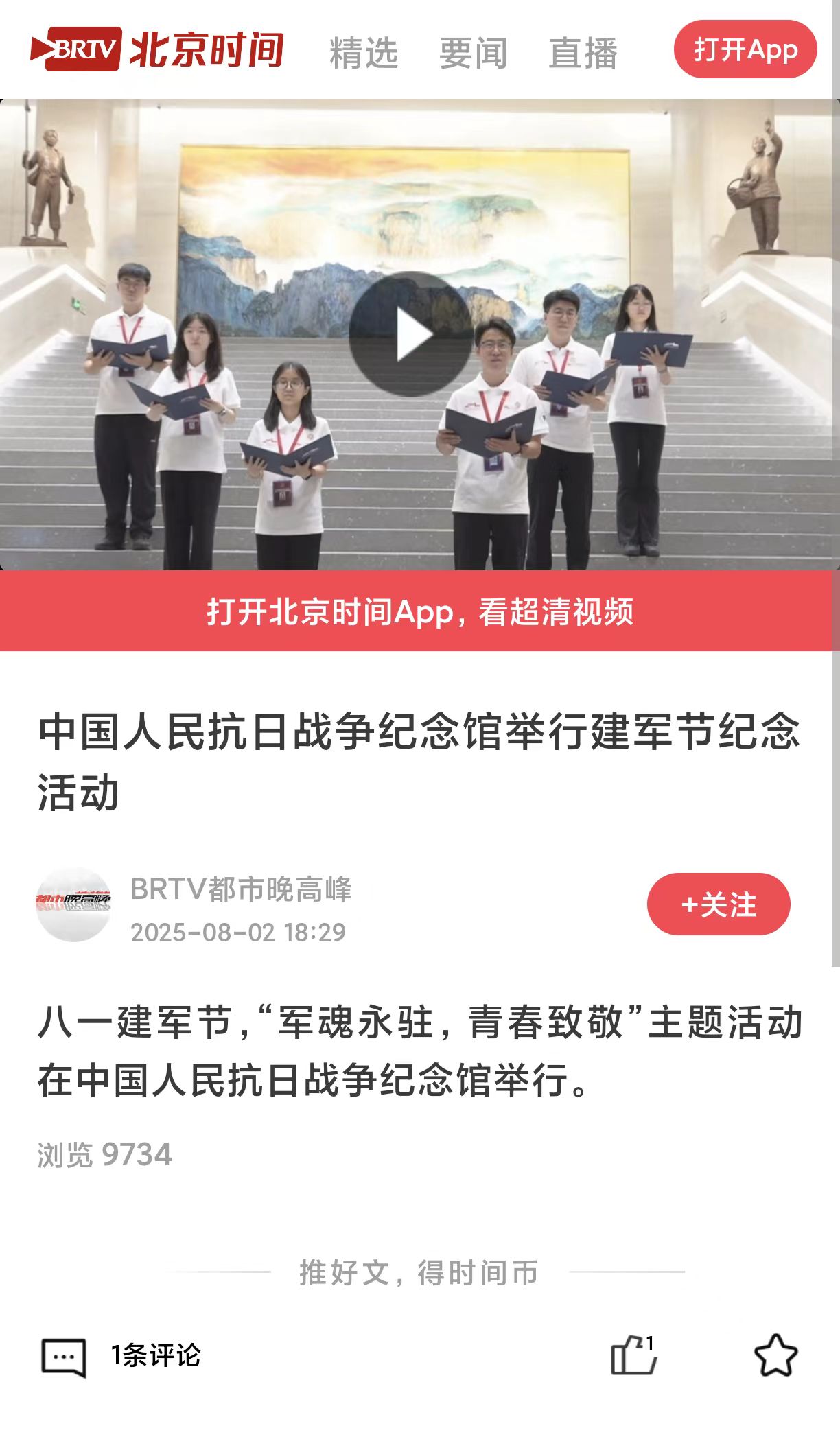Open the BRTV都市晚高峰 profile avatar
This screenshot has height=1439, width=840.
(73, 904)
